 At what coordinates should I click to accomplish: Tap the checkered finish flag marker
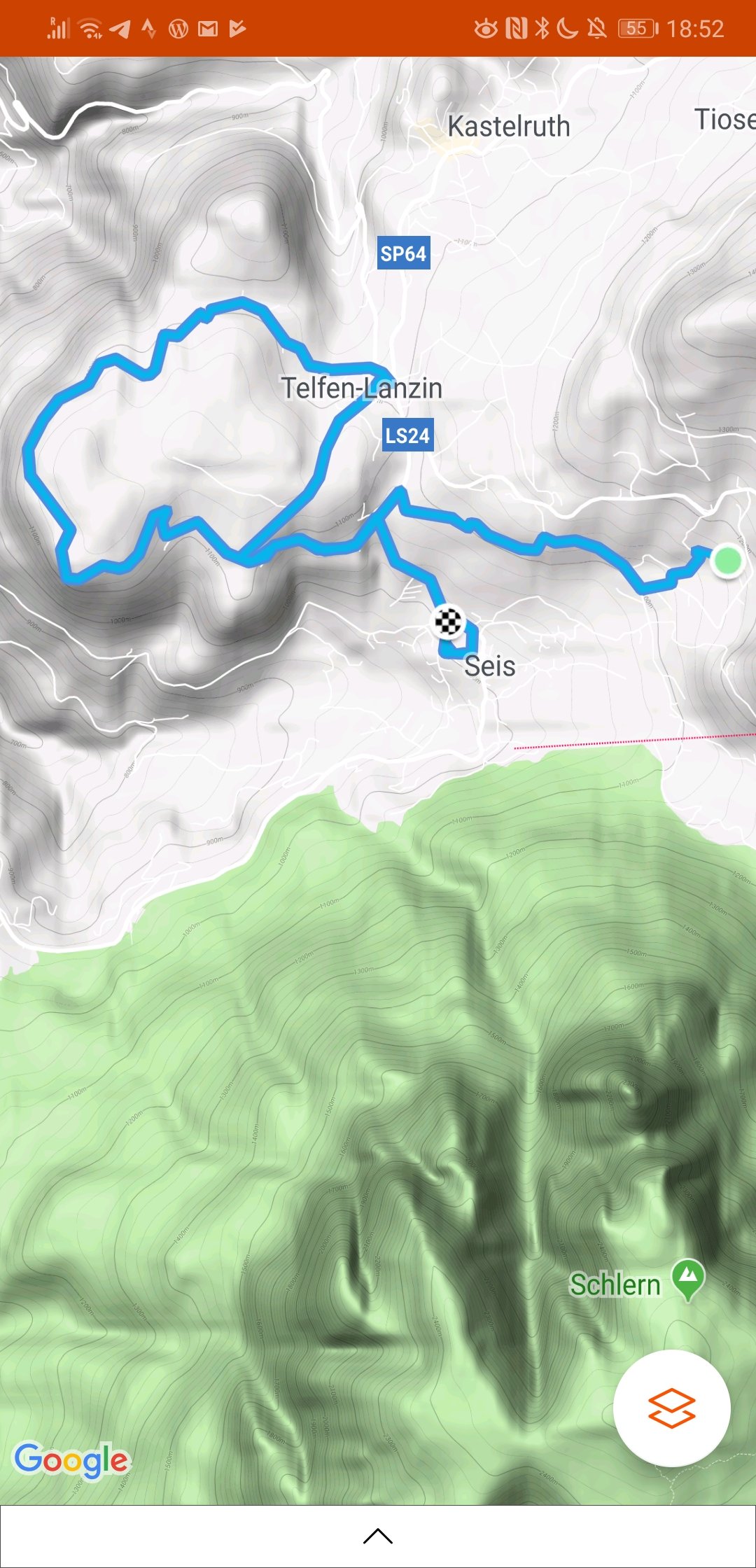pyautogui.click(x=448, y=621)
